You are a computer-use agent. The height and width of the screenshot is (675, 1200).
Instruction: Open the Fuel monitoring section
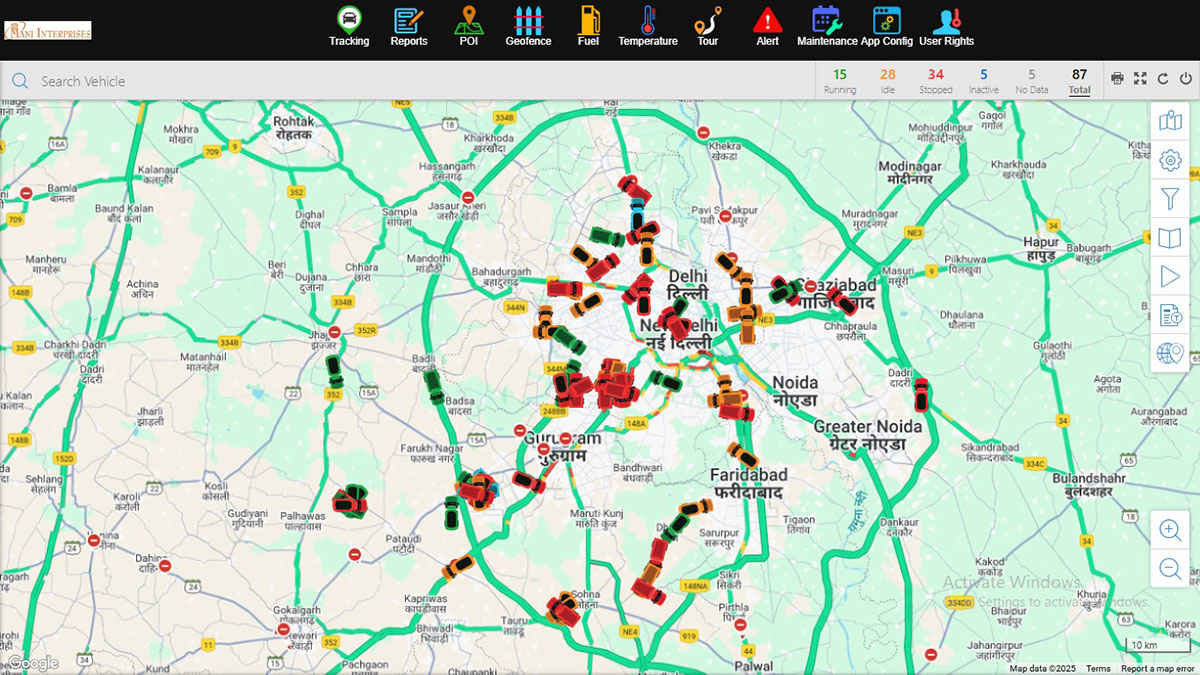click(588, 26)
